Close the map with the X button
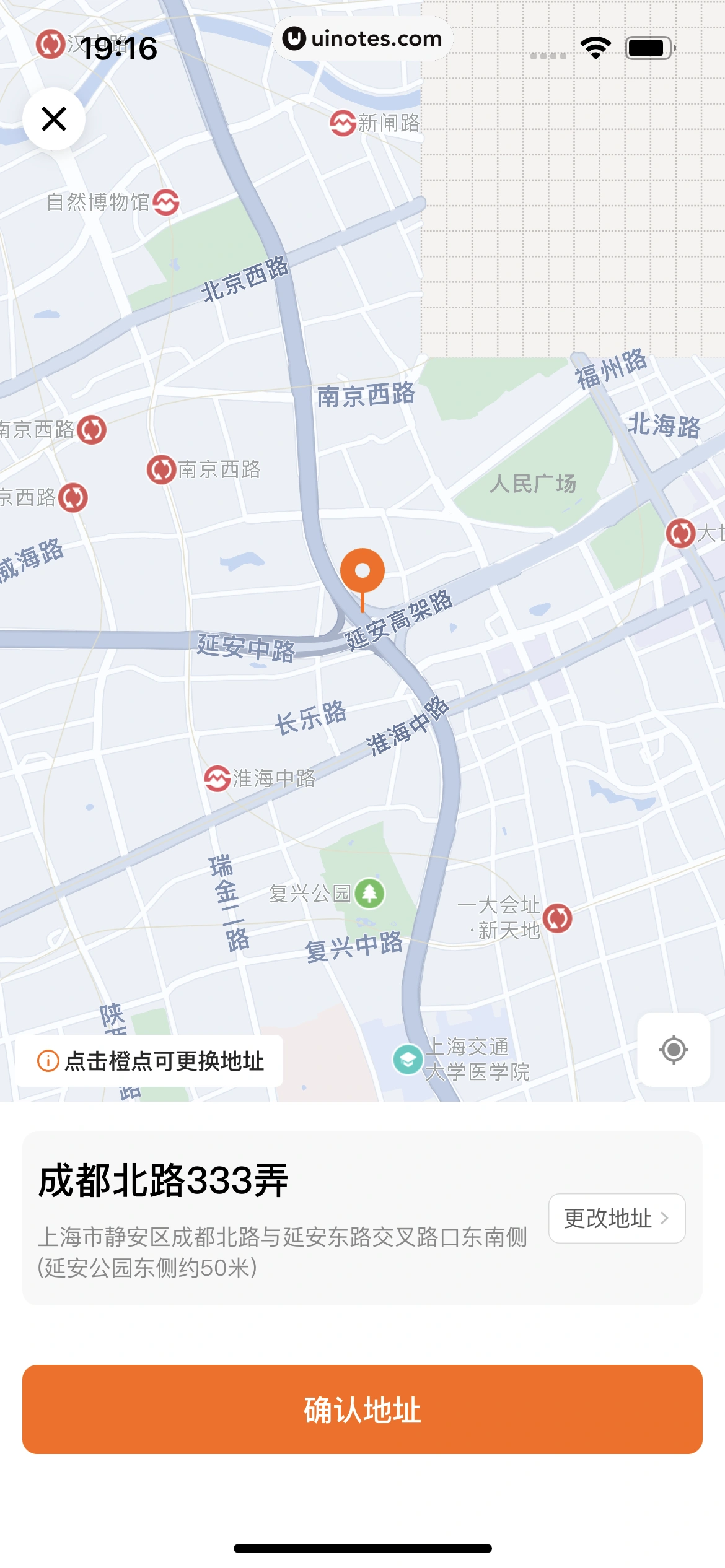Viewport: 725px width, 1568px height. [55, 120]
